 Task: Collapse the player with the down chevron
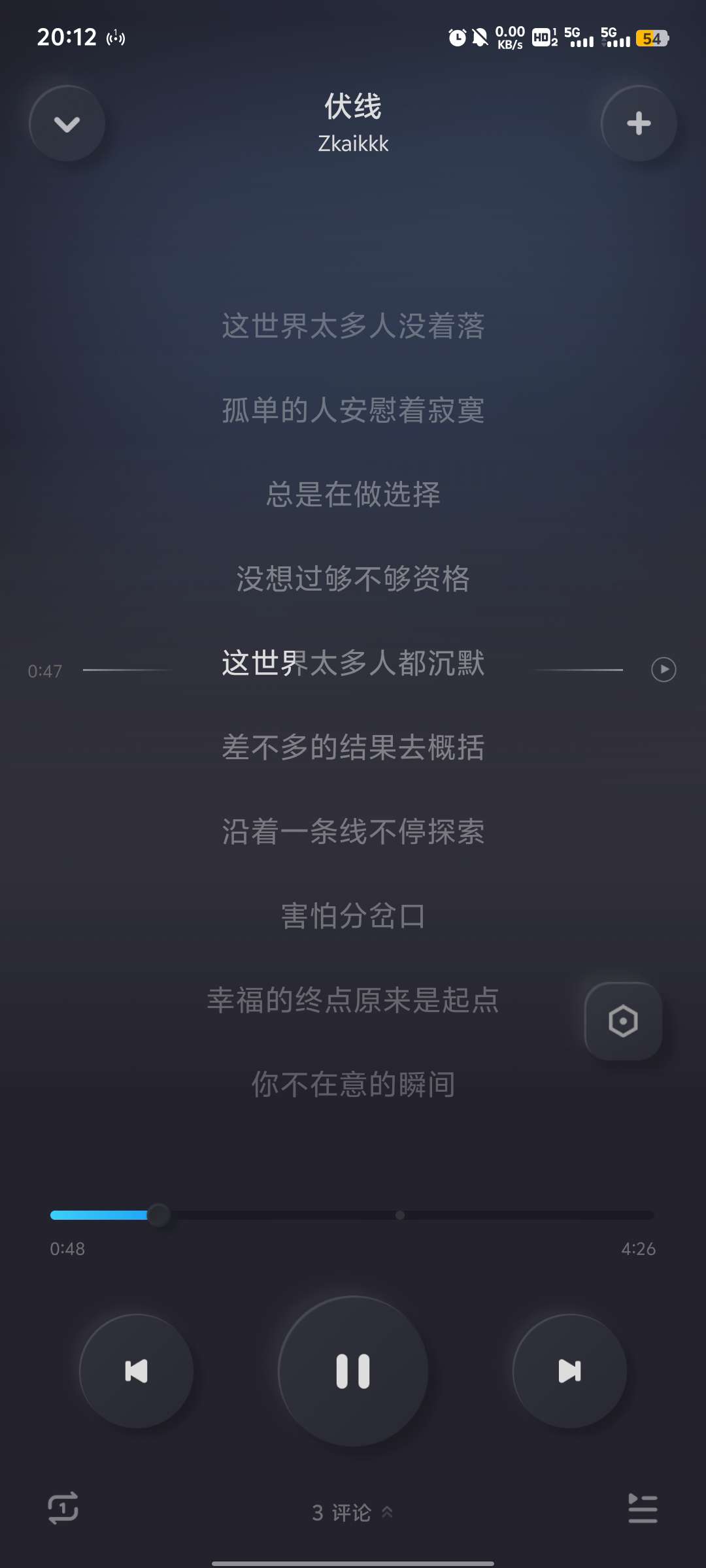67,123
